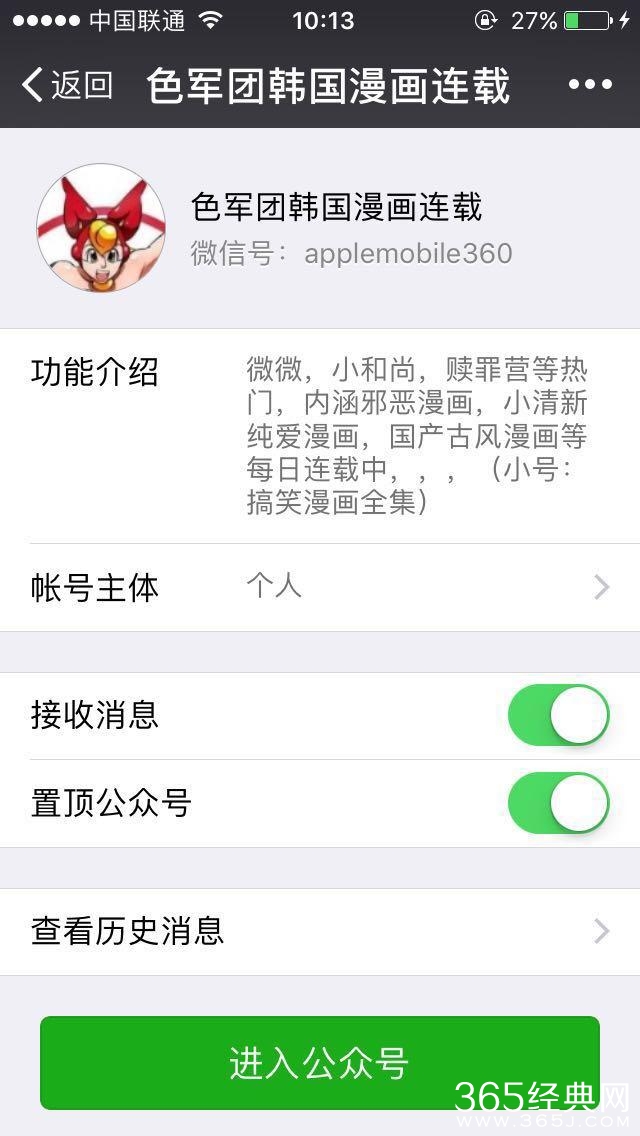Open 查看历史消息
The width and height of the screenshot is (640, 1136).
pos(320,931)
